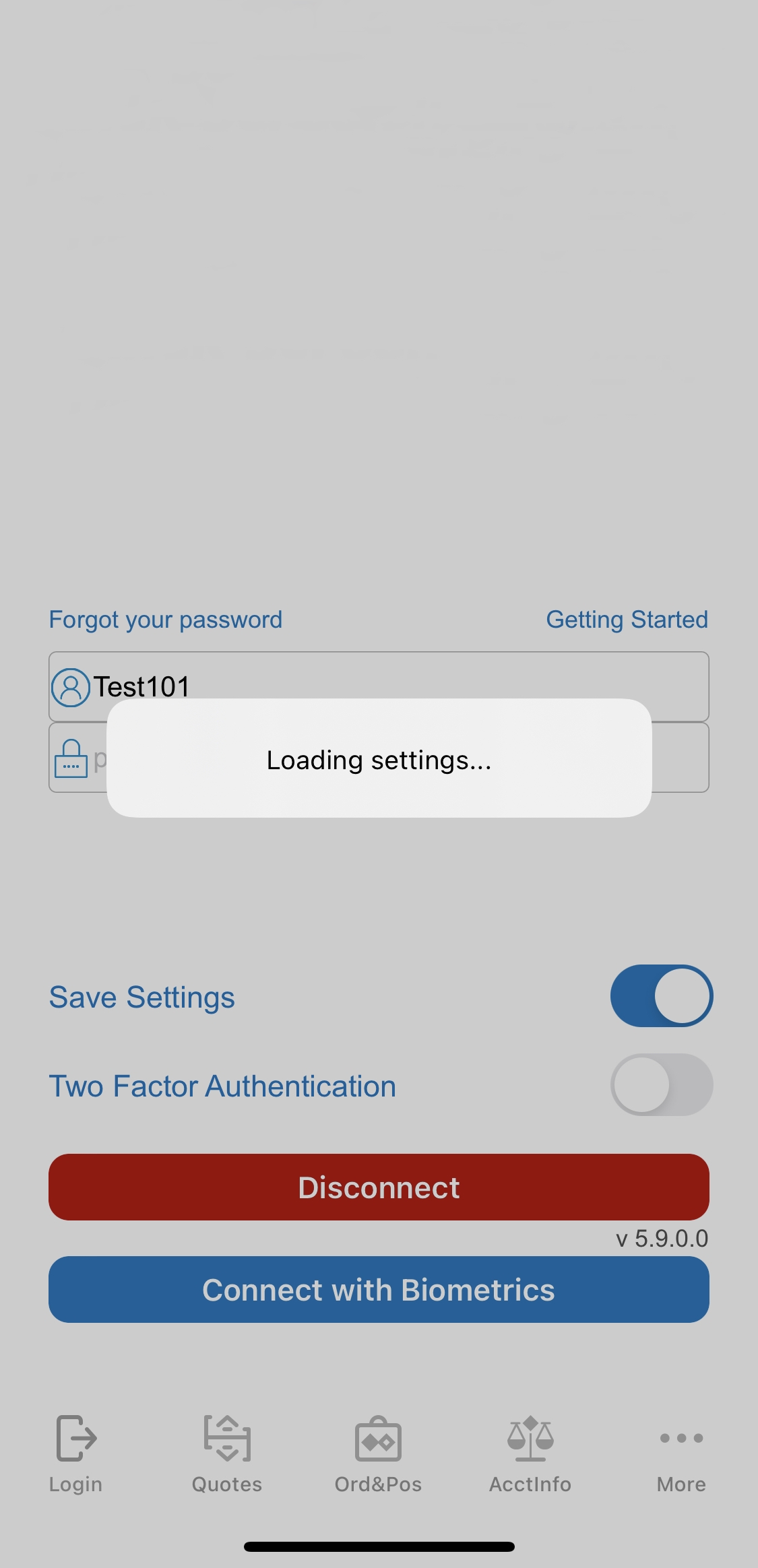Open the Getting Started link
Viewport: 758px width, 1568px height.
point(627,620)
